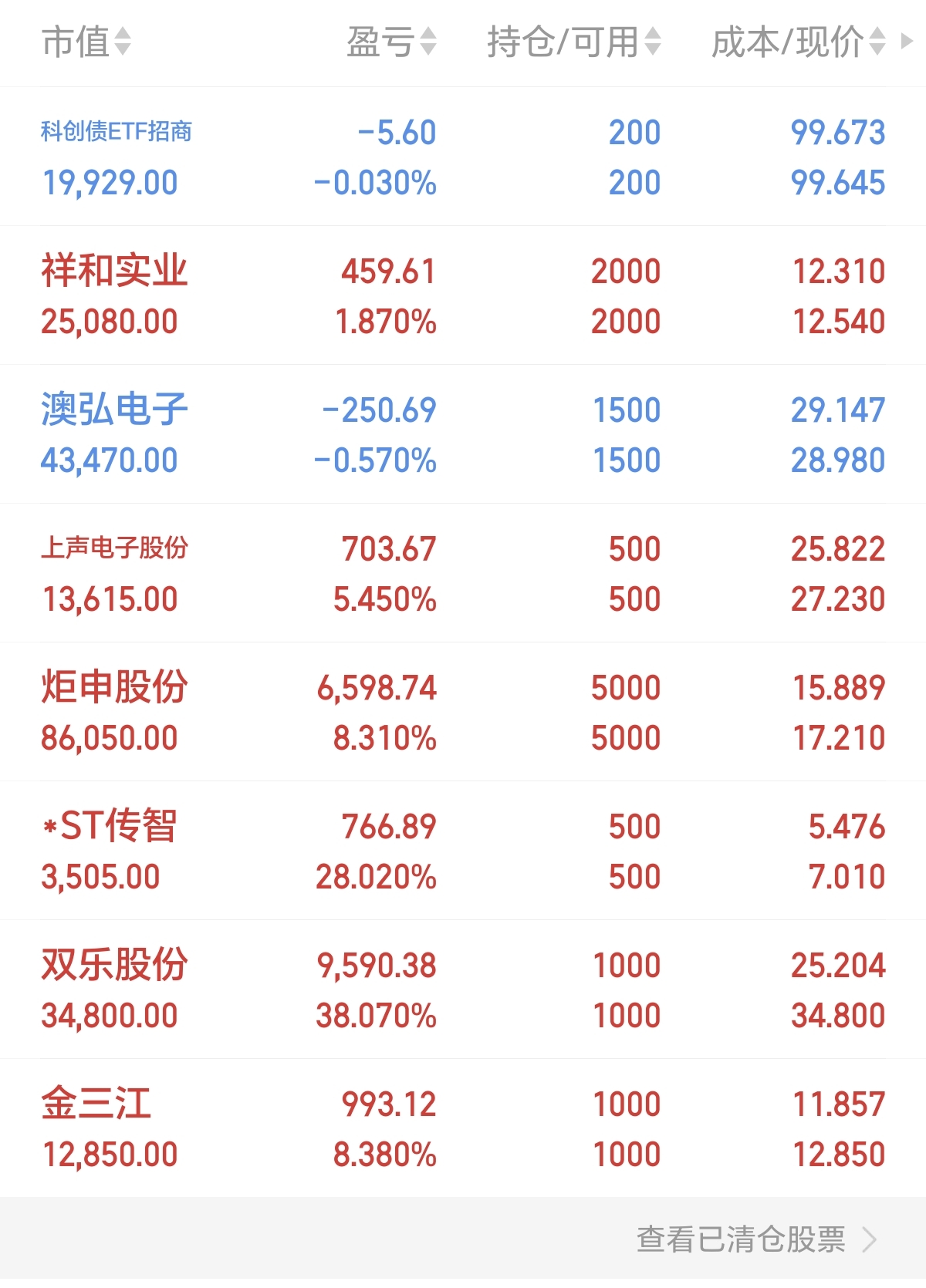926x1288 pixels.
Task: Show more columns via right arrow
Action: coord(907,41)
